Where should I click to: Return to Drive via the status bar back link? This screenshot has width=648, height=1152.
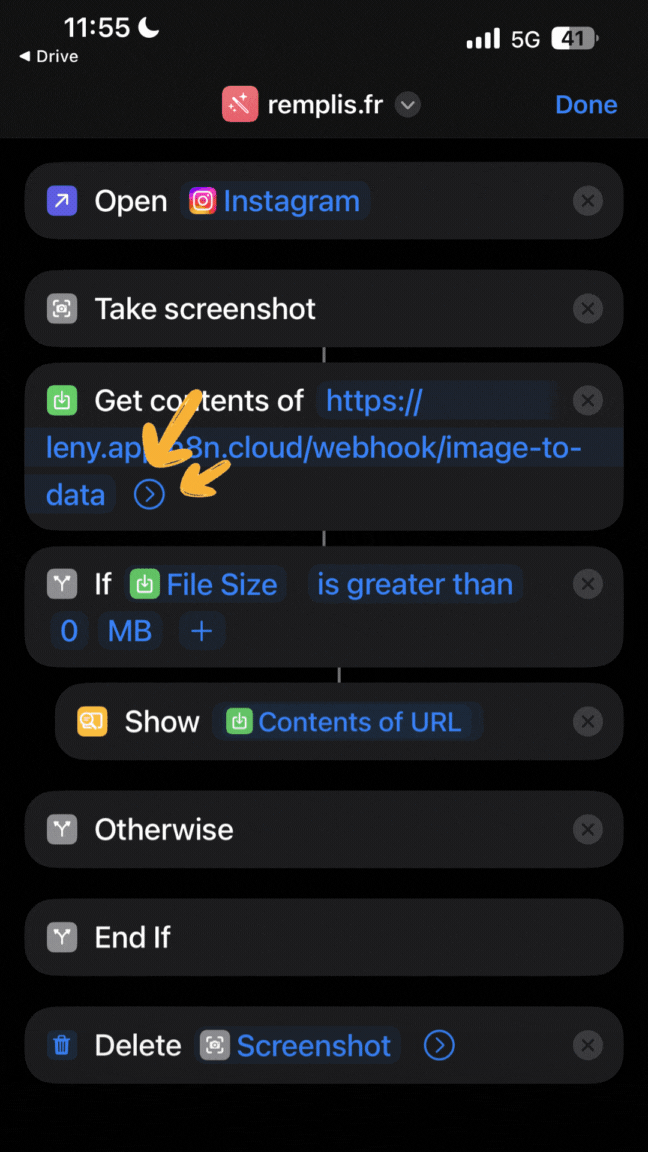coord(48,57)
